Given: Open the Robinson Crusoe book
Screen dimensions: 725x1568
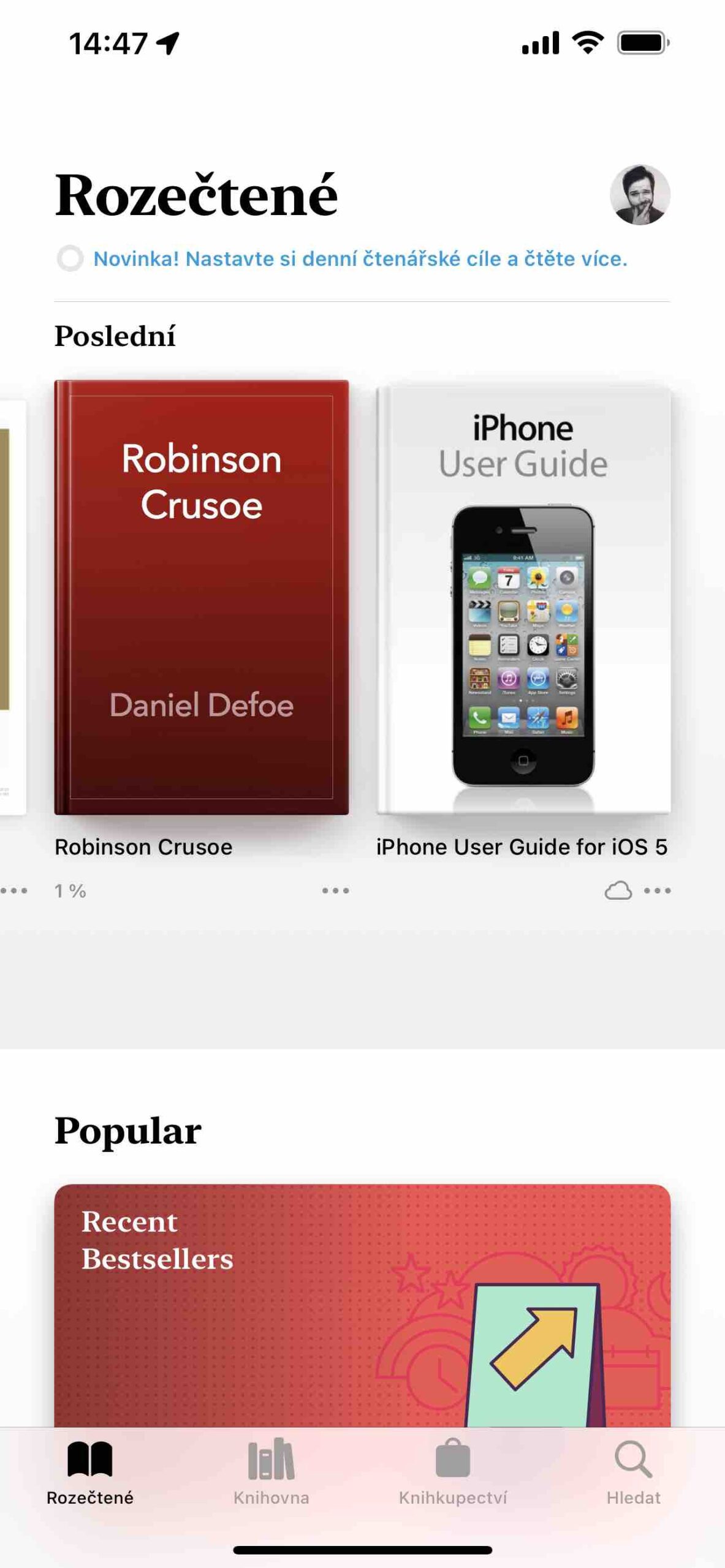Looking at the screenshot, I should (x=202, y=597).
